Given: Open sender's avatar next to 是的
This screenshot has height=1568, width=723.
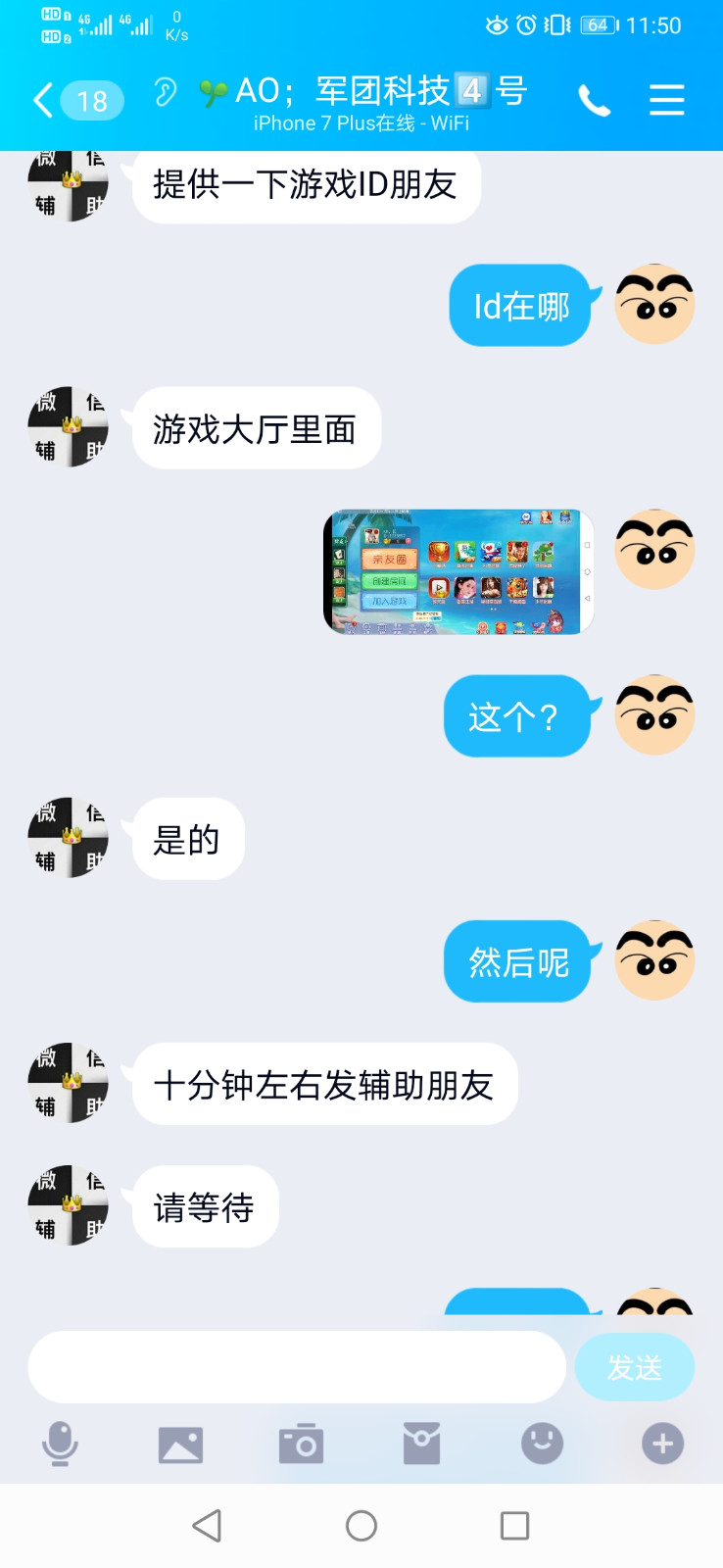Looking at the screenshot, I should click(68, 838).
